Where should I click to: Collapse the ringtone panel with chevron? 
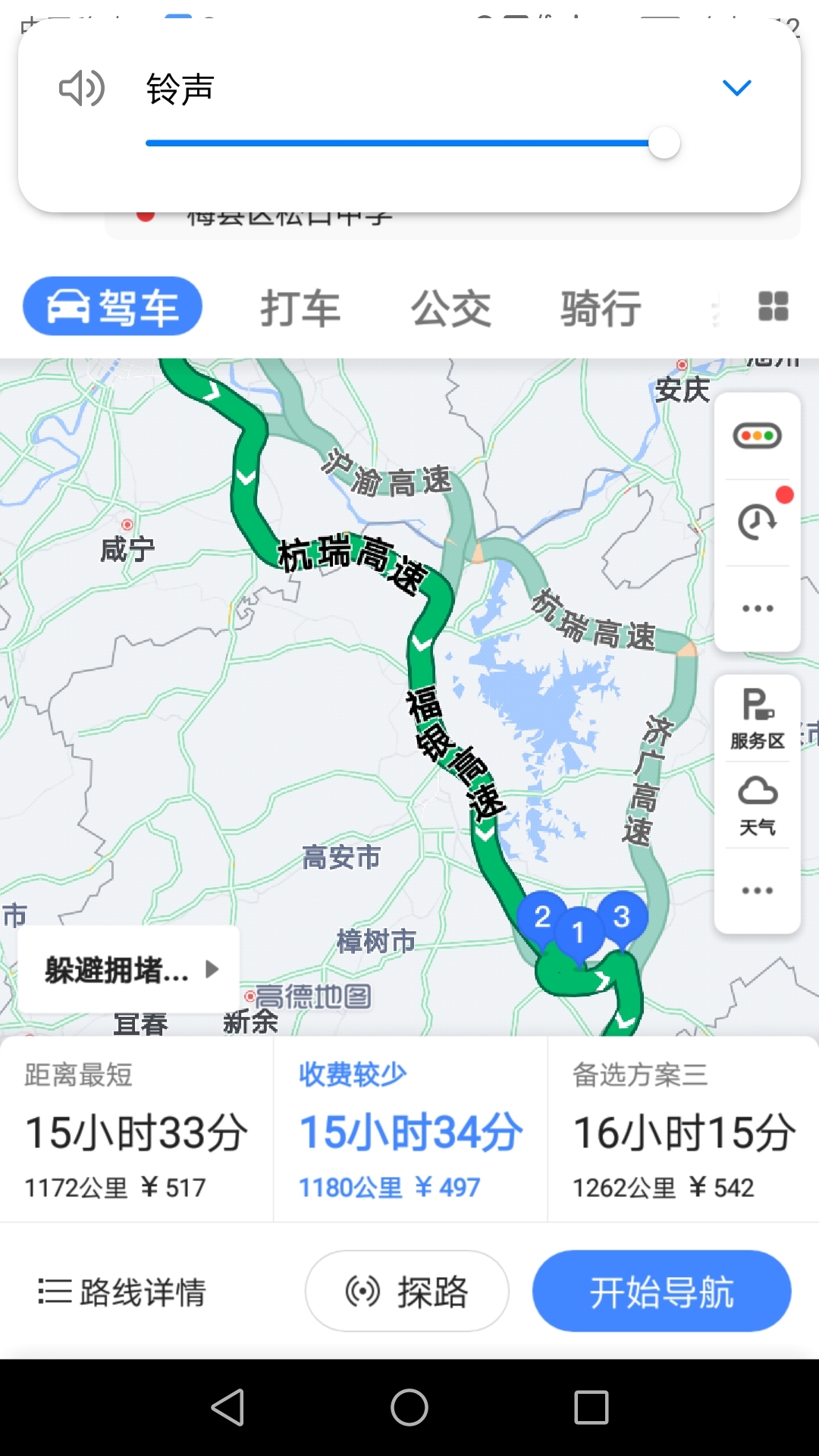pyautogui.click(x=736, y=86)
